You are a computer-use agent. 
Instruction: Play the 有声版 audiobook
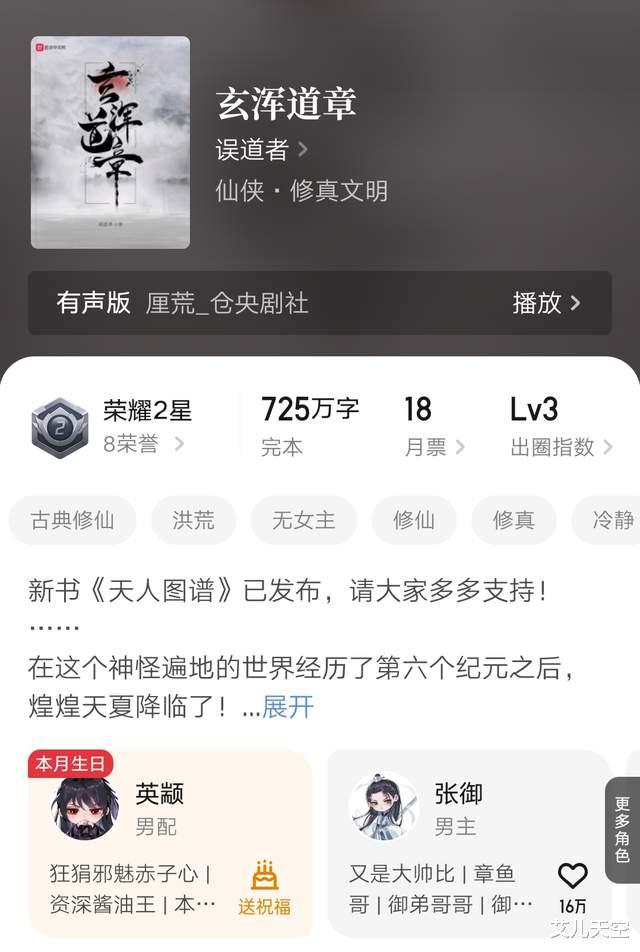(x=546, y=303)
